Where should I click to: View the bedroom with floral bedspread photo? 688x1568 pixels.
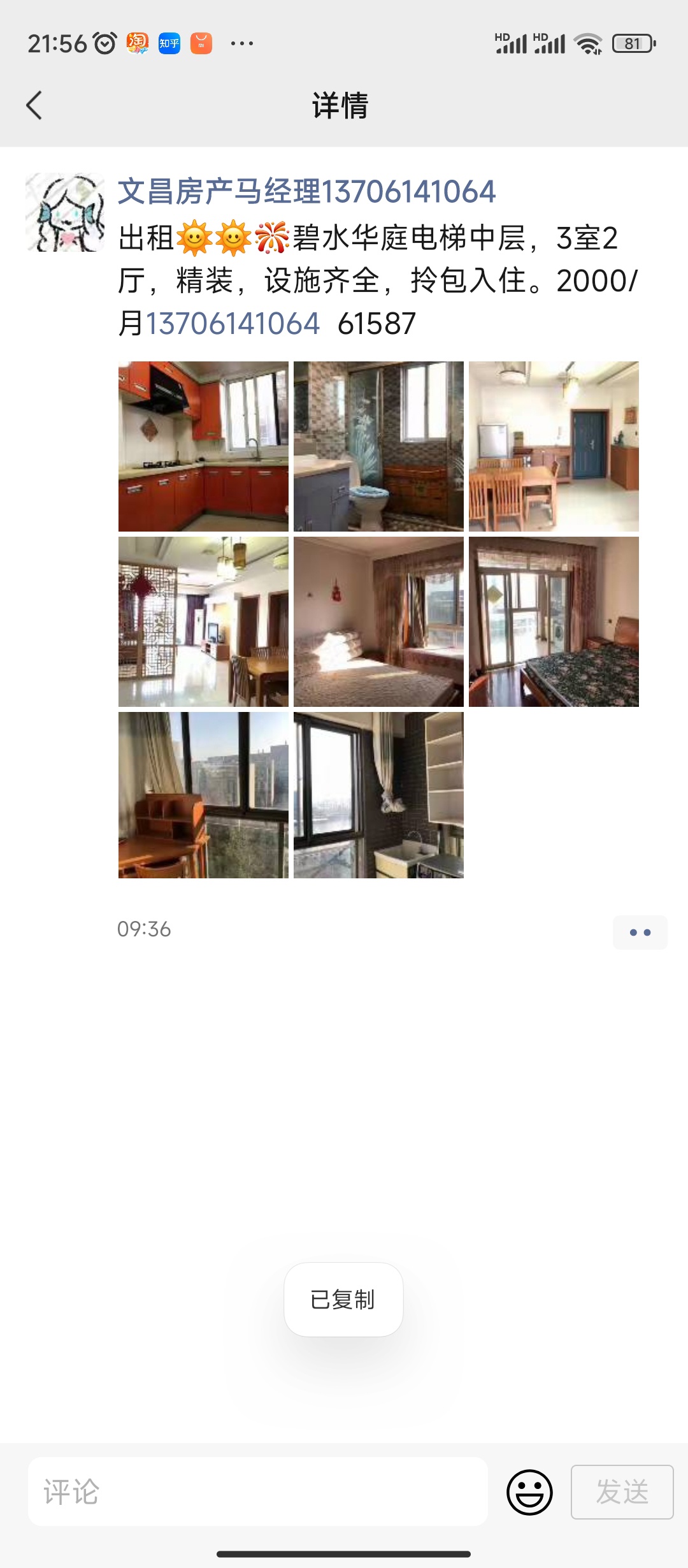(x=554, y=621)
